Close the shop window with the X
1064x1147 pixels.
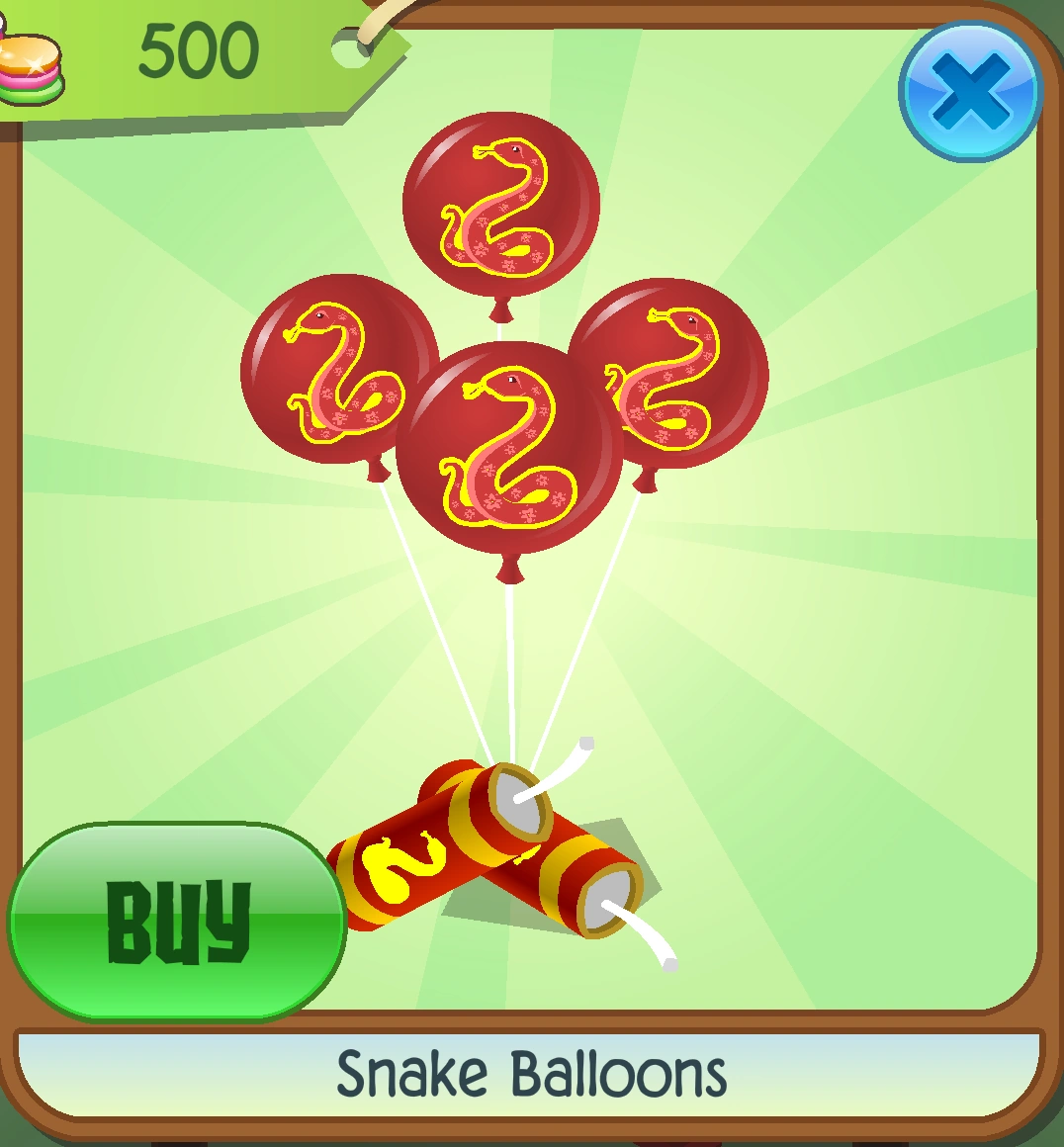[972, 89]
